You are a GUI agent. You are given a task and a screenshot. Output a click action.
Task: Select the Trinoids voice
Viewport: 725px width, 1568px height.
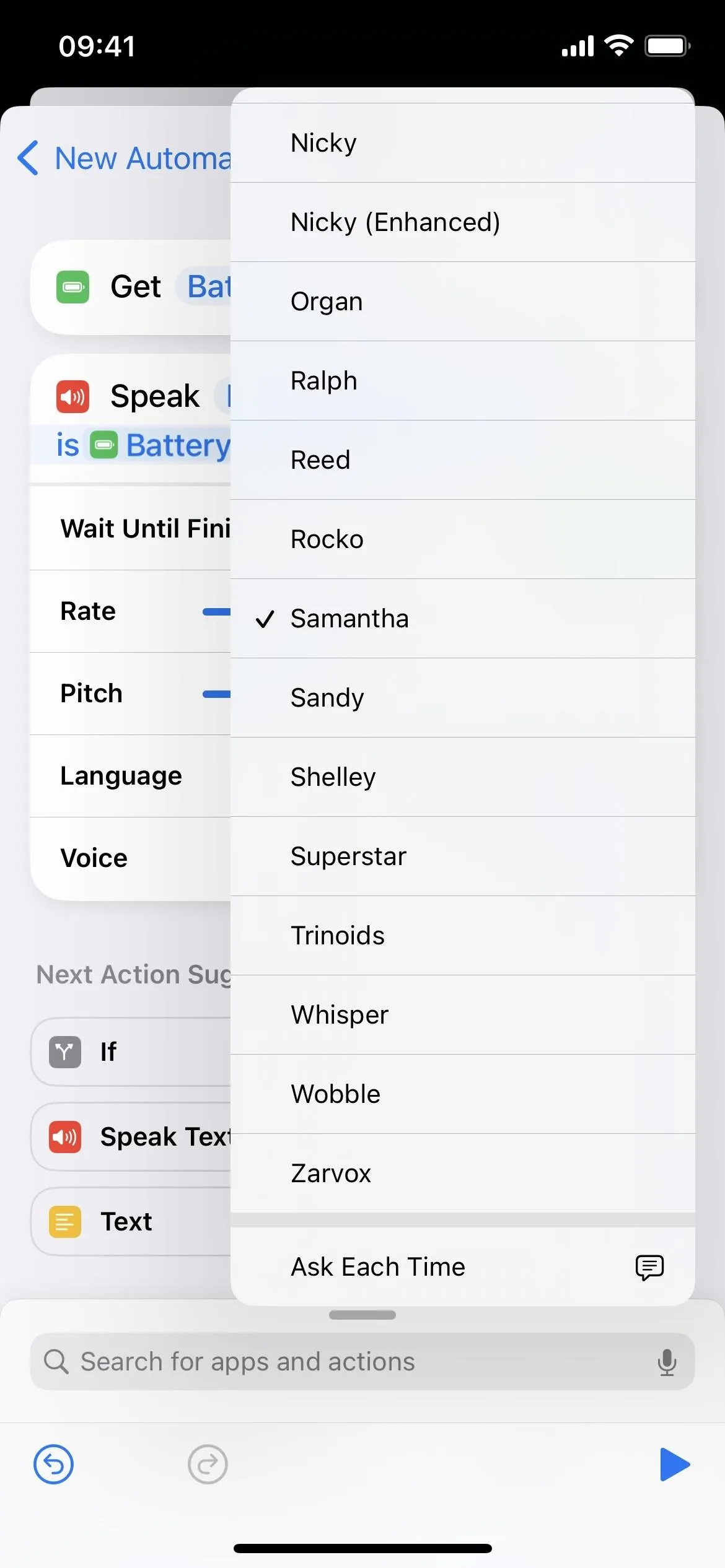tap(462, 936)
